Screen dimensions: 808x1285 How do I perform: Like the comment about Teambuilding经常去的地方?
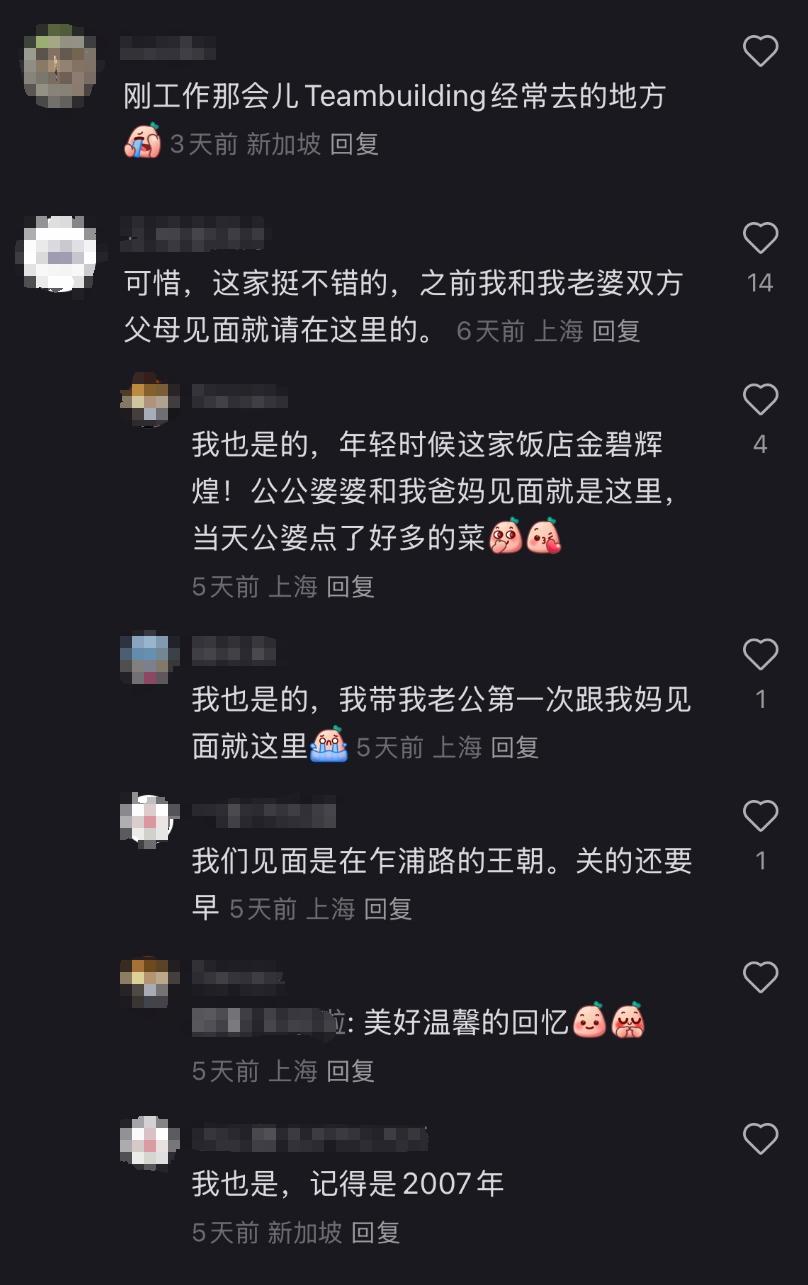coord(760,50)
